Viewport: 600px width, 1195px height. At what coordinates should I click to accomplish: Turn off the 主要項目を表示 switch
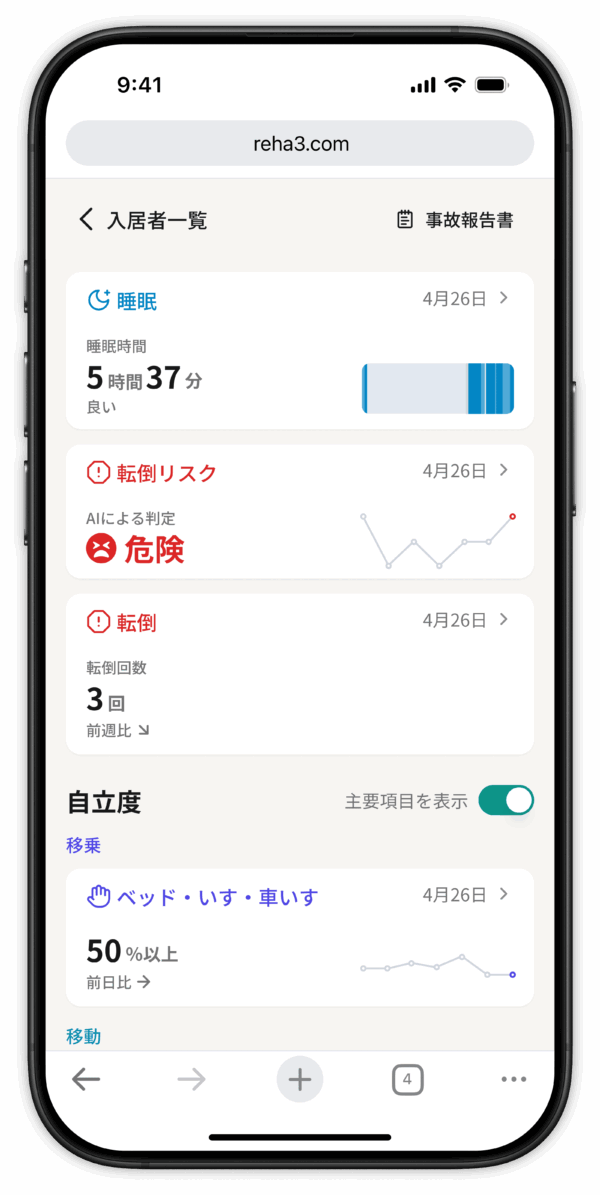(506, 800)
